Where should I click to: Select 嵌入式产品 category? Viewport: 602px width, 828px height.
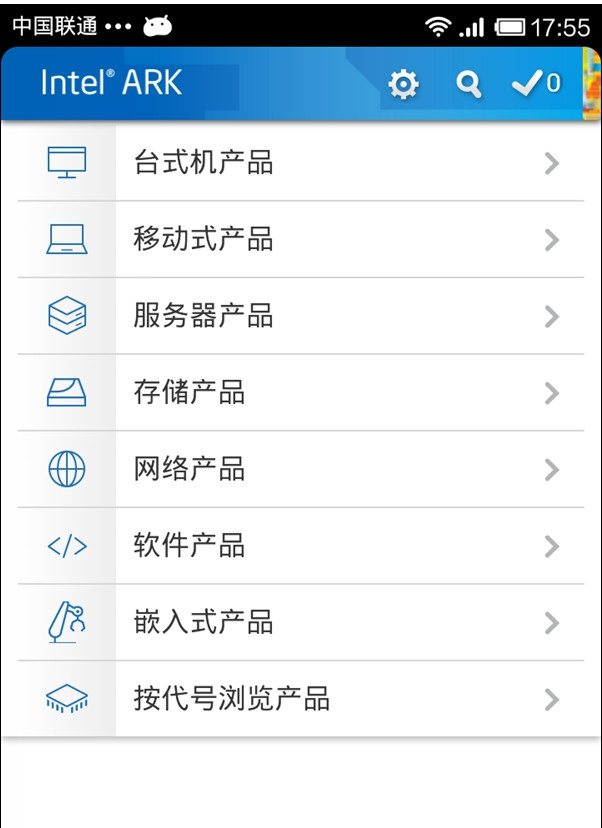[301, 623]
